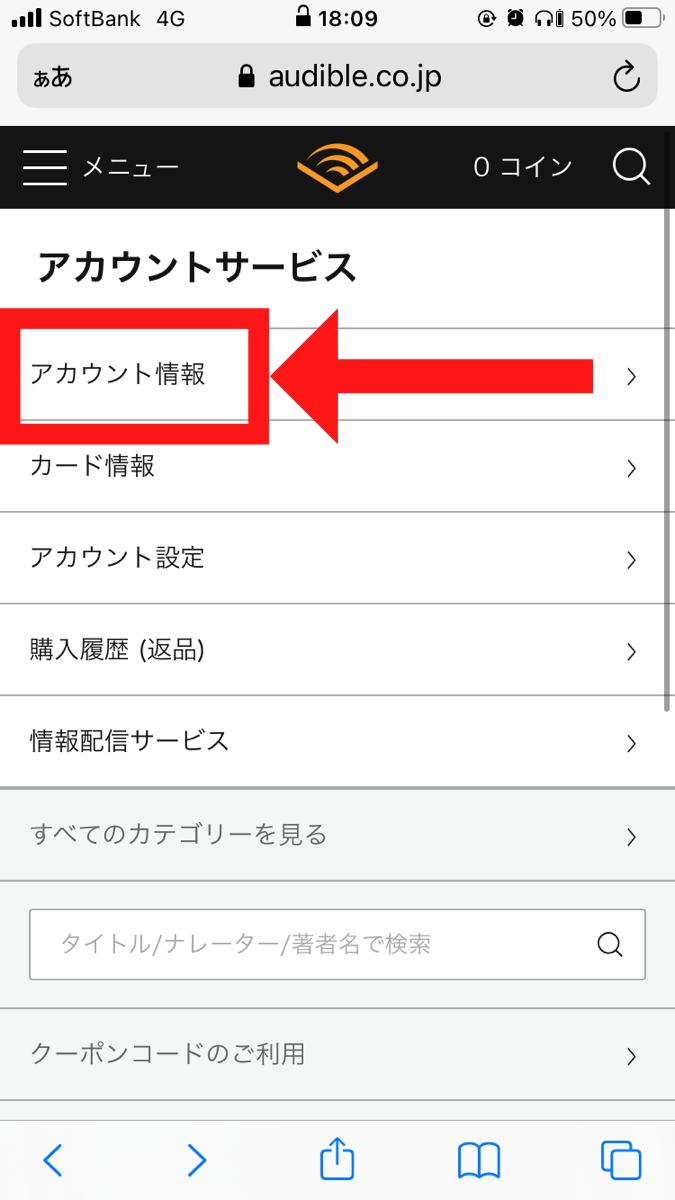
Task: Tap the Audible logo in the header
Action: (x=337, y=167)
